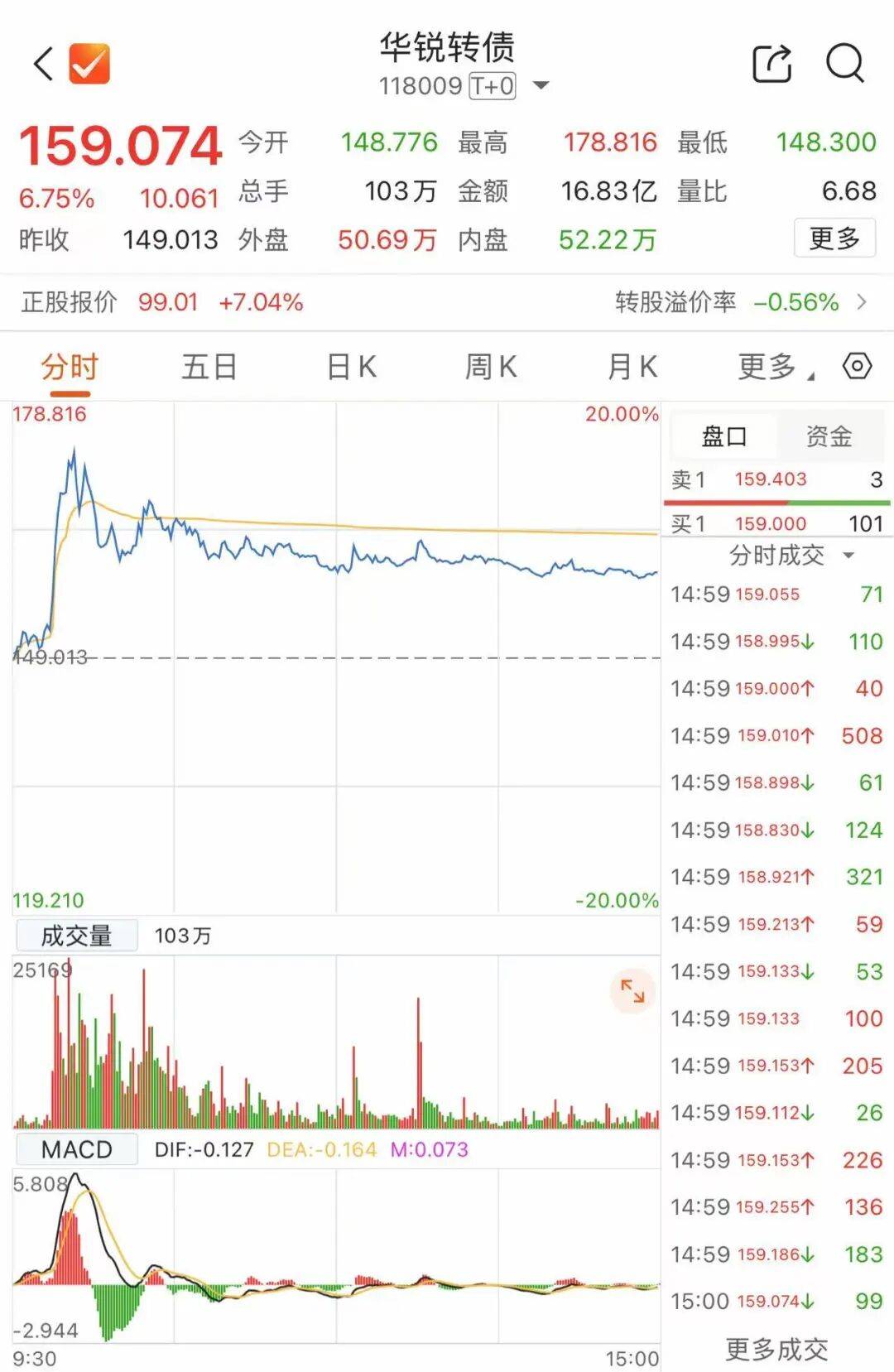This screenshot has height=1372, width=894.
Task: Switch to the 周K chart tab
Action: click(491, 367)
